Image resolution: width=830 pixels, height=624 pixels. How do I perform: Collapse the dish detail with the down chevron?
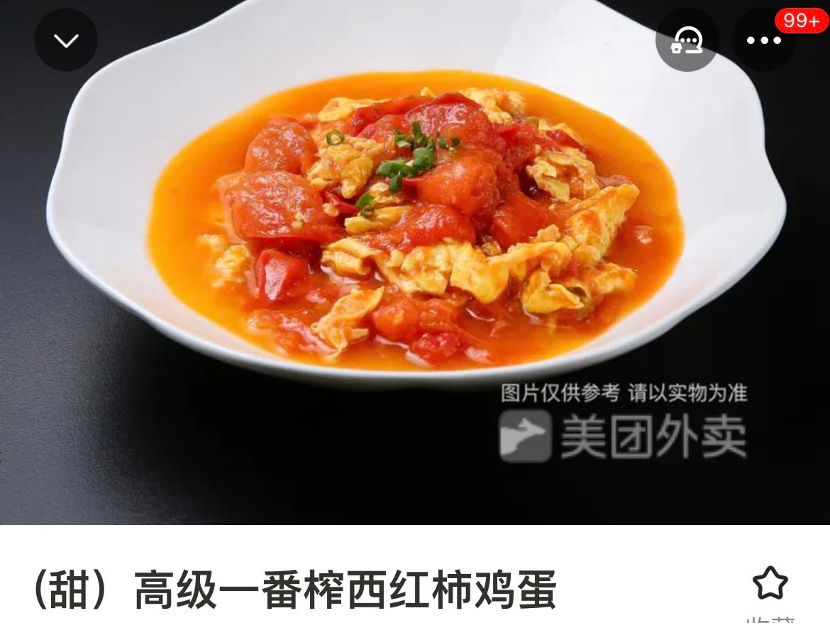66,40
